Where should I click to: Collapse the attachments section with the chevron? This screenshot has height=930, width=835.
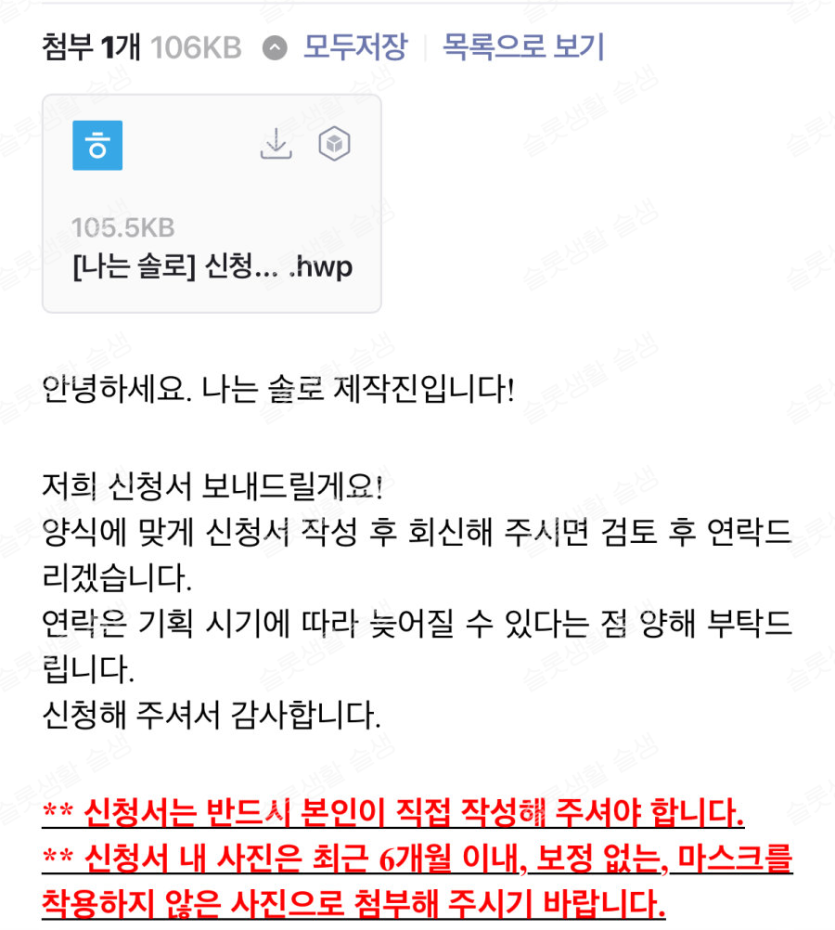coord(275,47)
